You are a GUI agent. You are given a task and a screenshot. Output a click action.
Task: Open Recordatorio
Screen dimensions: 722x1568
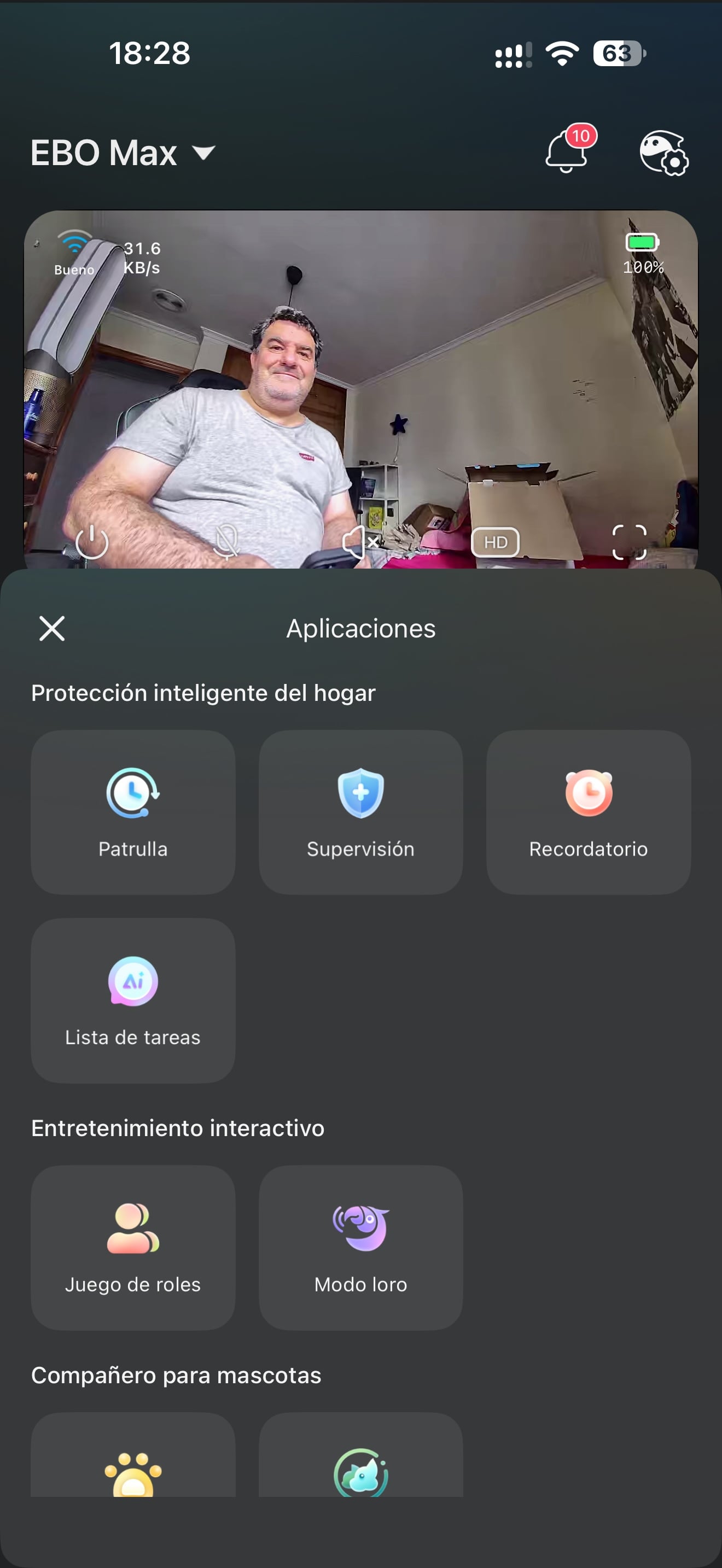pyautogui.click(x=588, y=812)
